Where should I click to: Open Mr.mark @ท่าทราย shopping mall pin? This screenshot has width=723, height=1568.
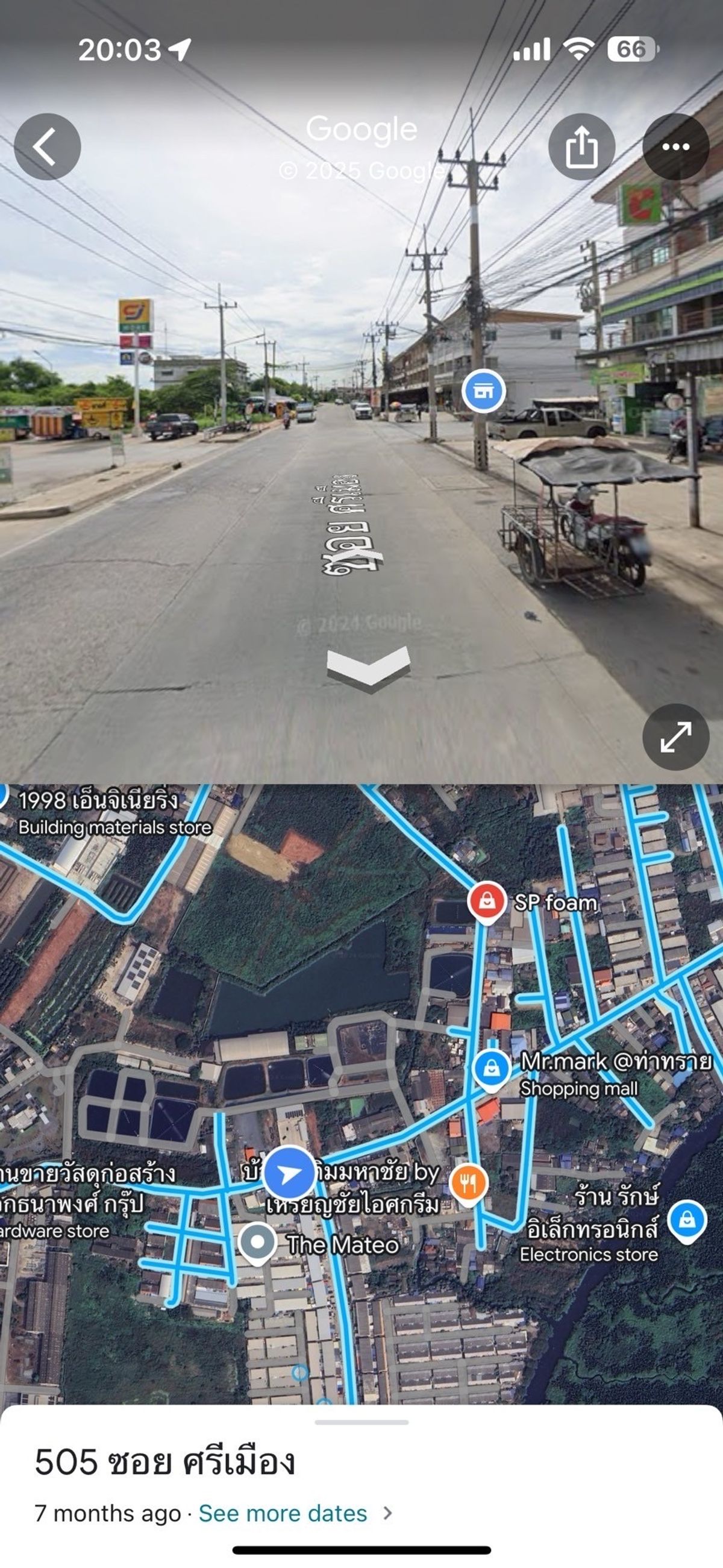[492, 1070]
